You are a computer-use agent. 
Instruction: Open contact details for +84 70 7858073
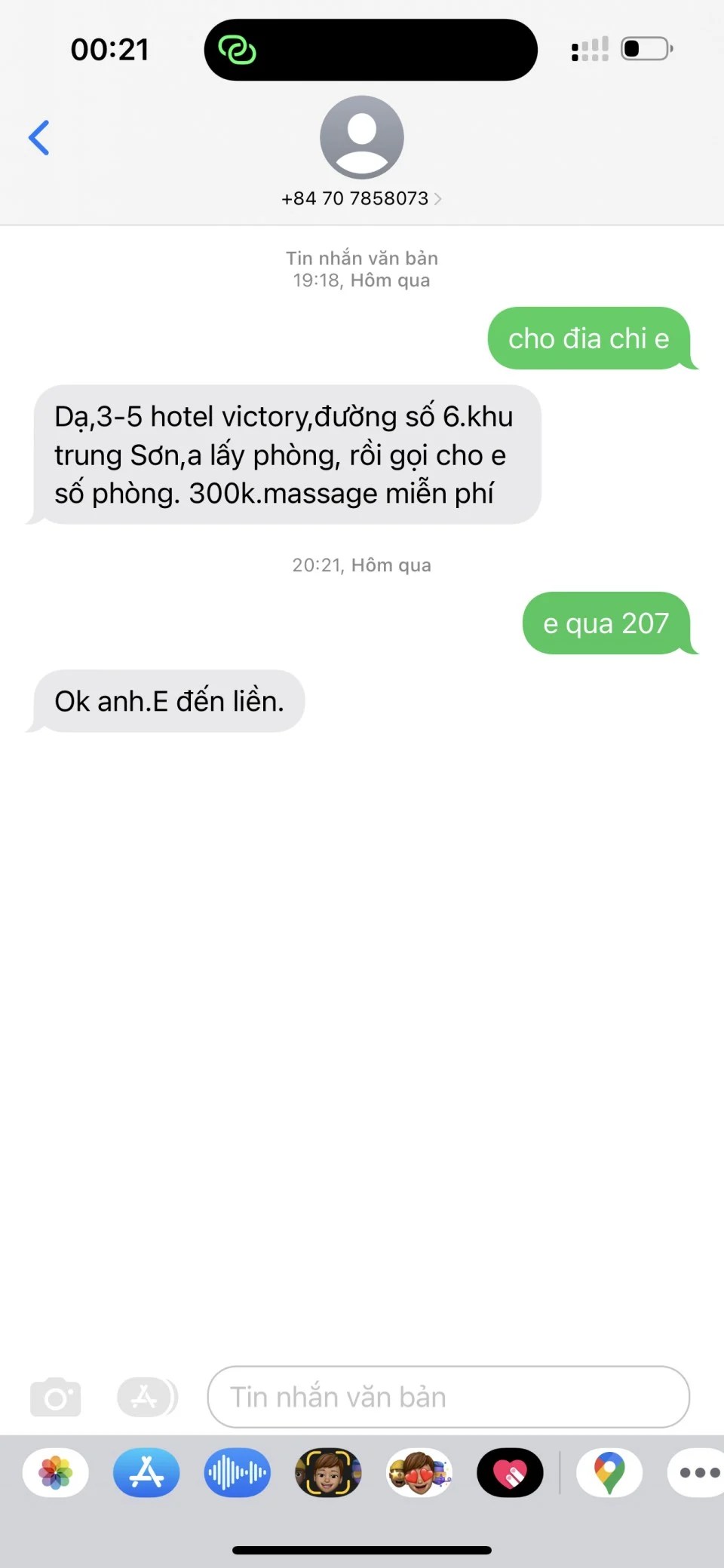[361, 198]
